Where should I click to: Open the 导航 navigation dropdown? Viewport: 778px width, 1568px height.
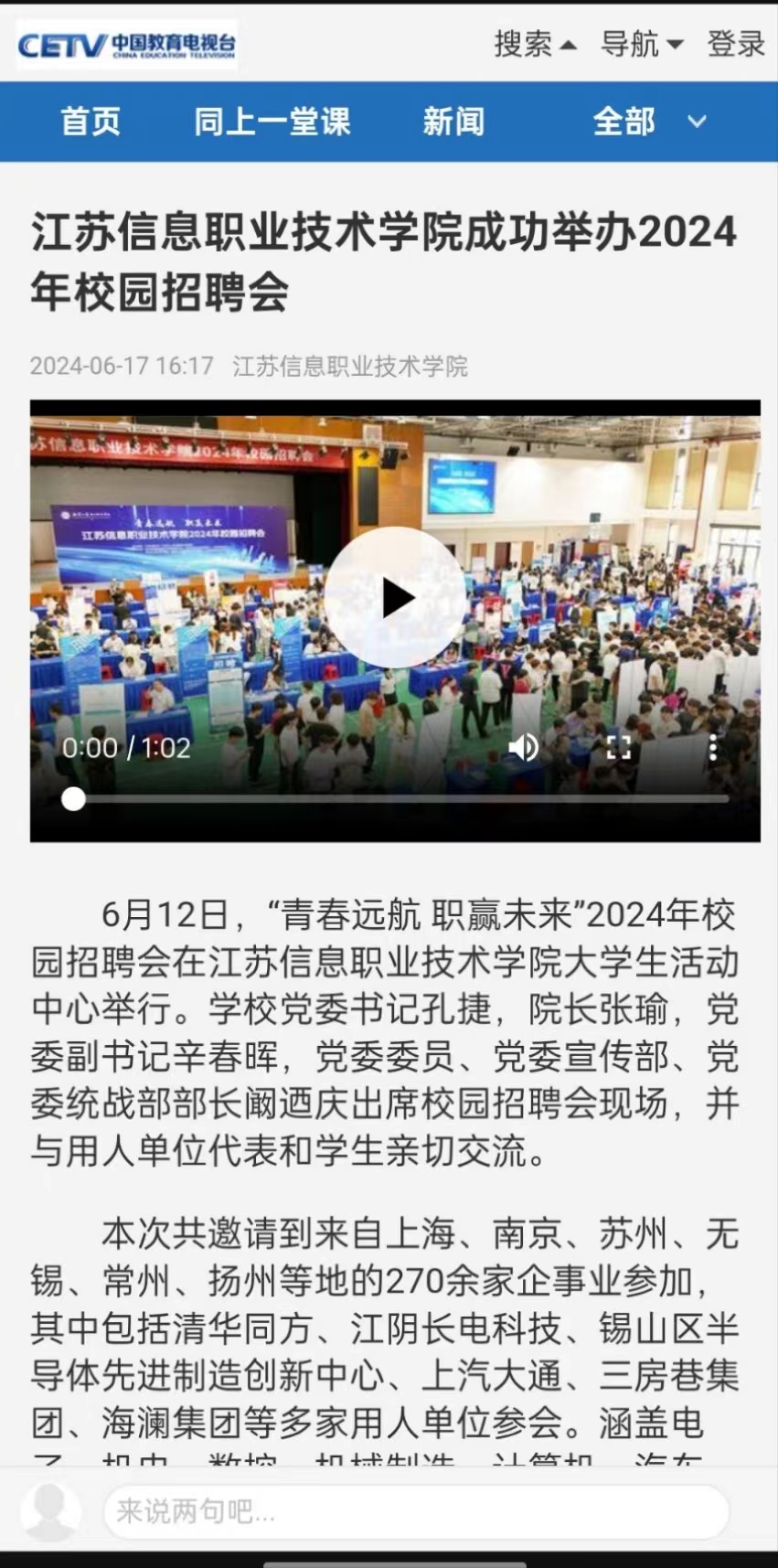coord(641,44)
